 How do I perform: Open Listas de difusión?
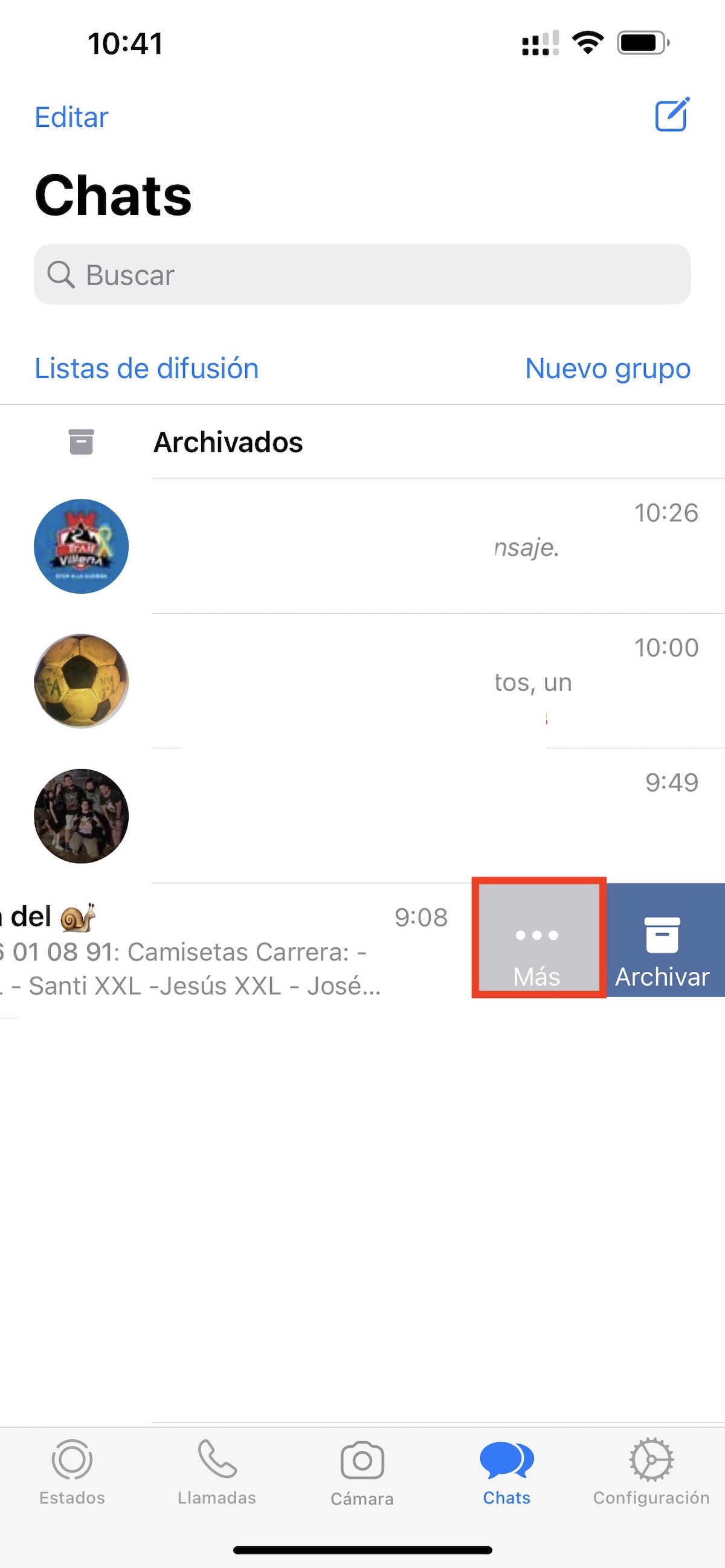[146, 368]
